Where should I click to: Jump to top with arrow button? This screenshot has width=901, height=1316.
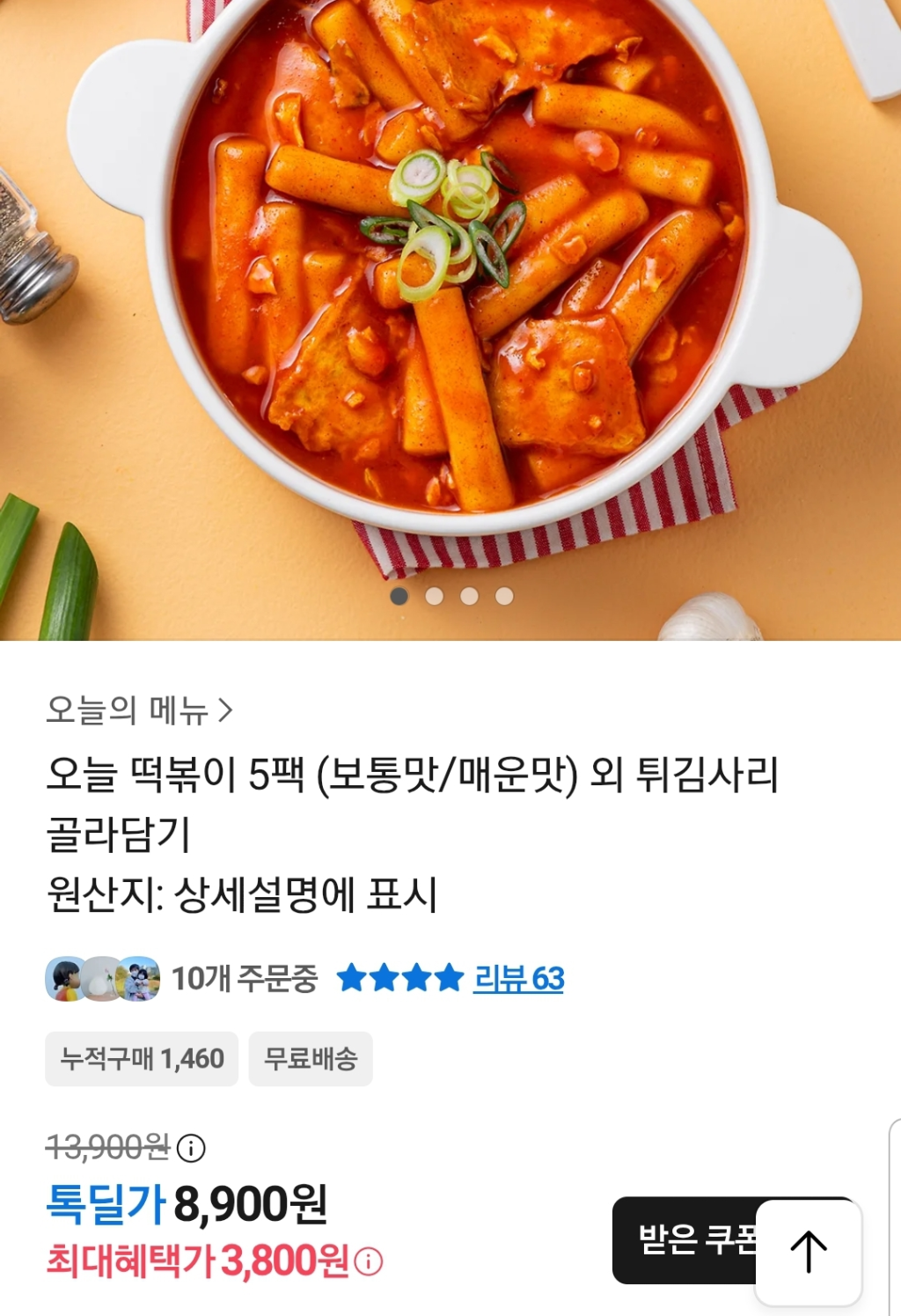pos(808,1252)
